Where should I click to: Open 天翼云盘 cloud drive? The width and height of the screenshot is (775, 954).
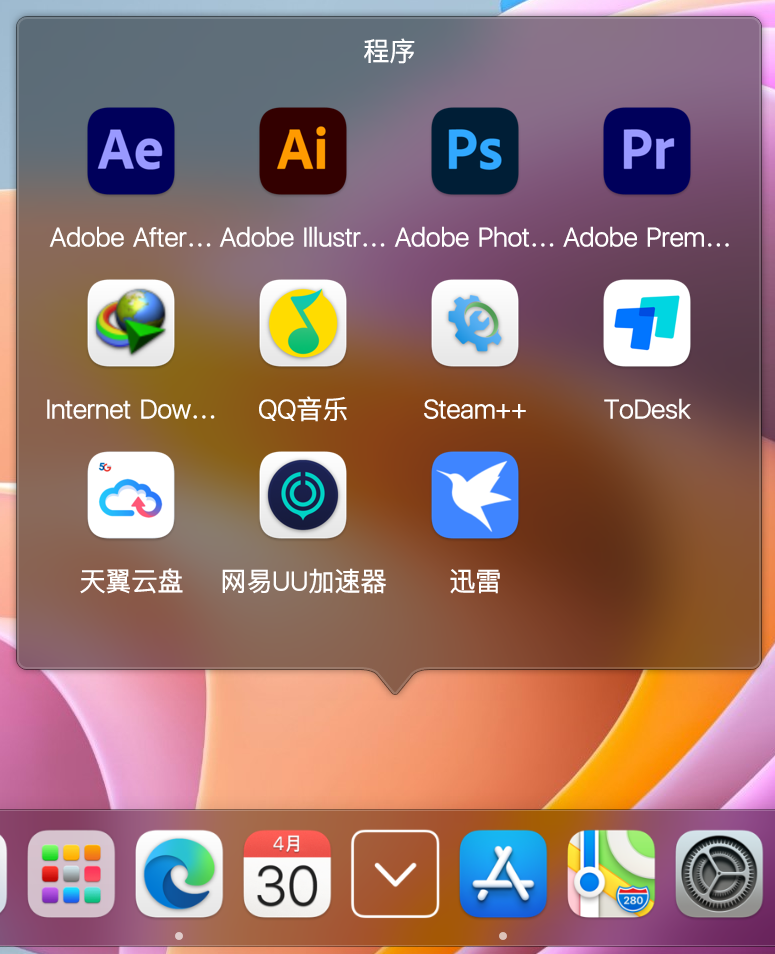(131, 495)
